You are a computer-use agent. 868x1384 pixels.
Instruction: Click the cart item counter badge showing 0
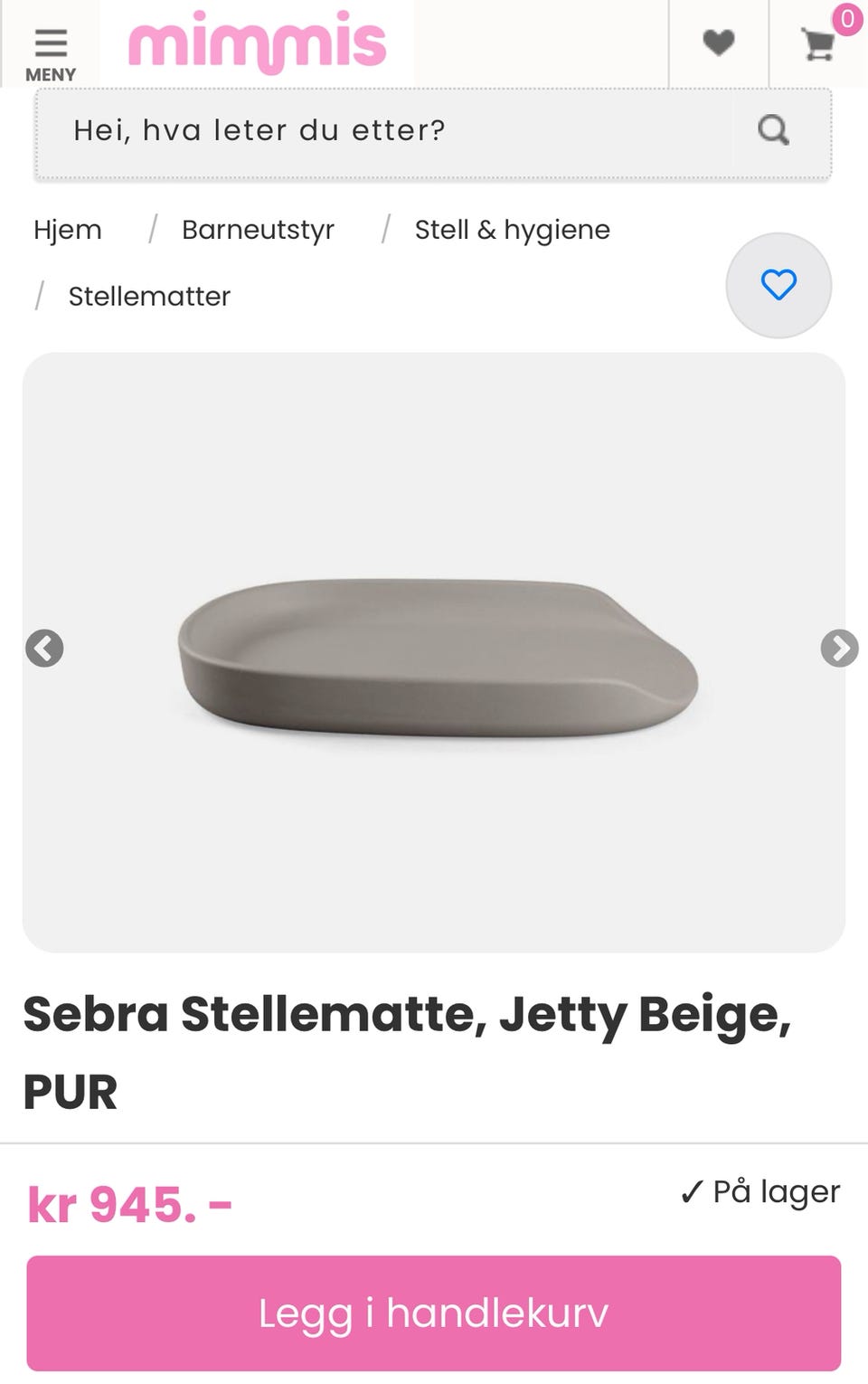pos(847,17)
